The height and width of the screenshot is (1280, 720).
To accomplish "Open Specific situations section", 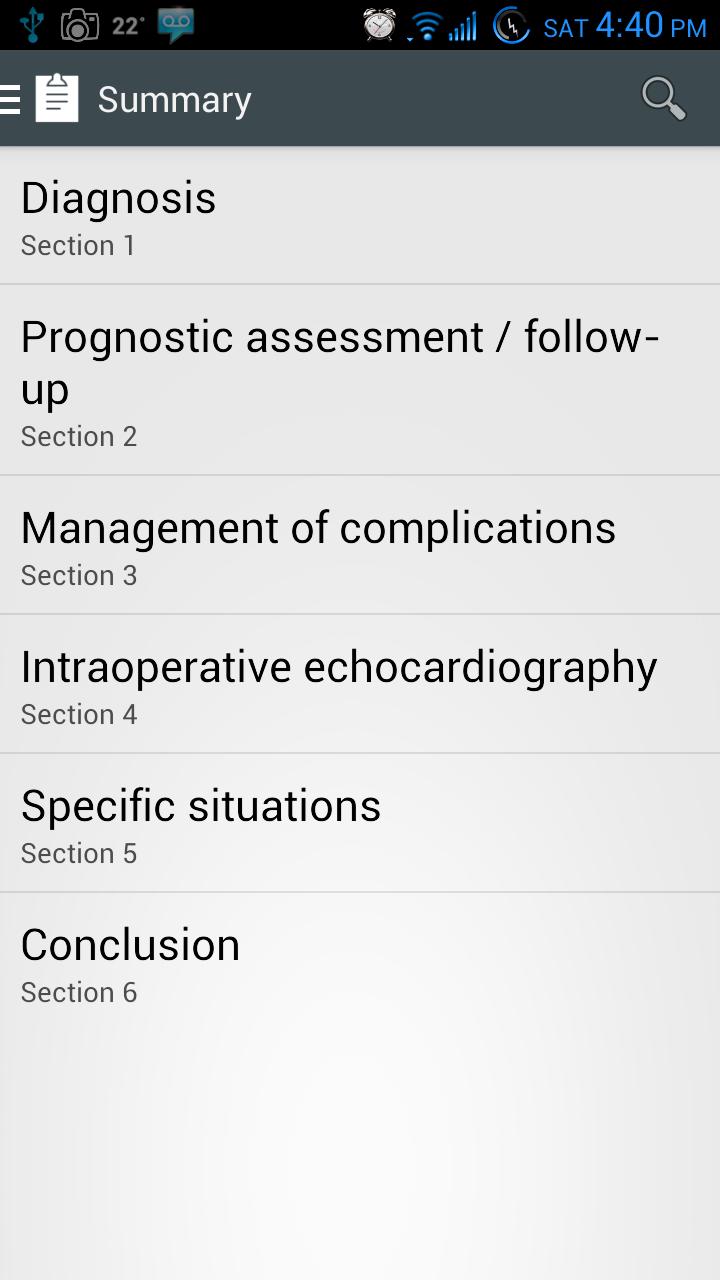I will [x=360, y=822].
